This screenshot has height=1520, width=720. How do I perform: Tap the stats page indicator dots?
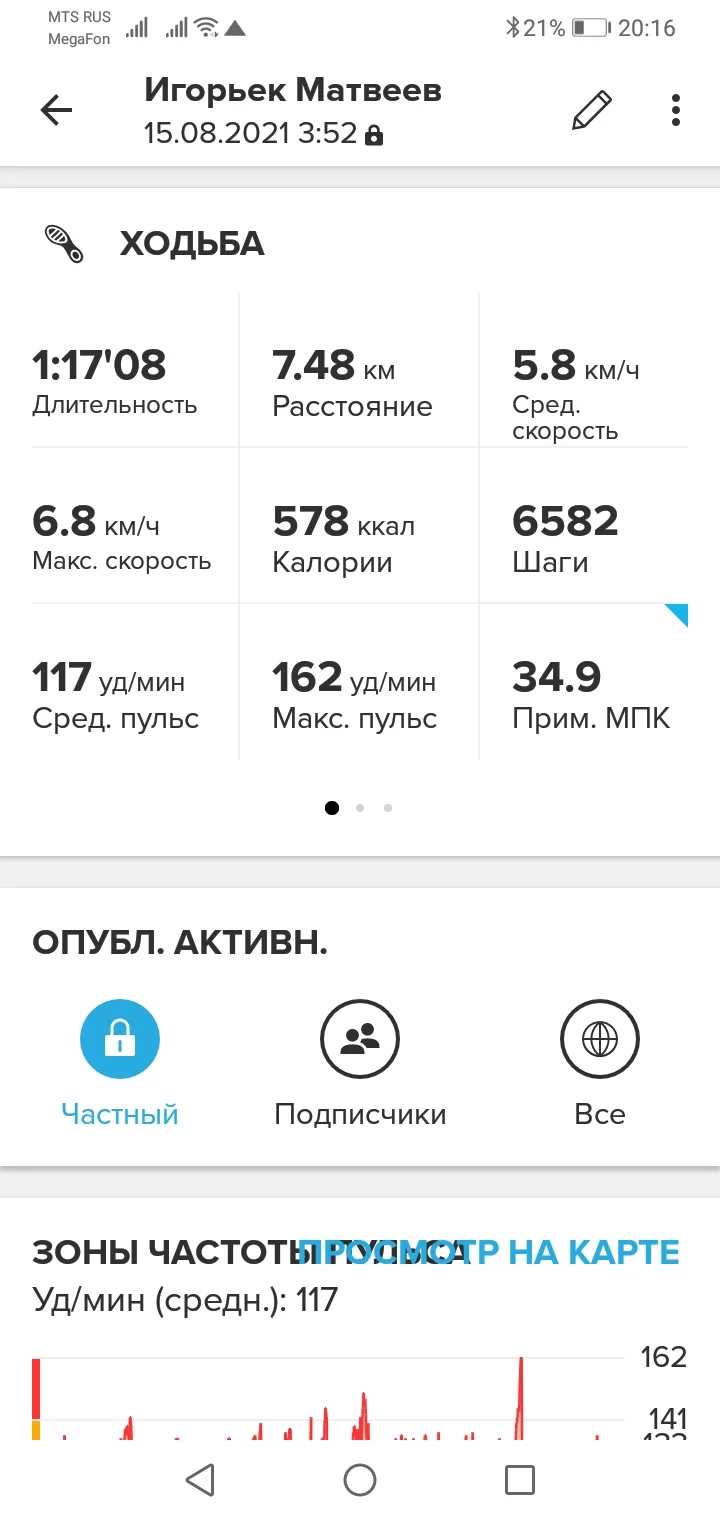[360, 808]
